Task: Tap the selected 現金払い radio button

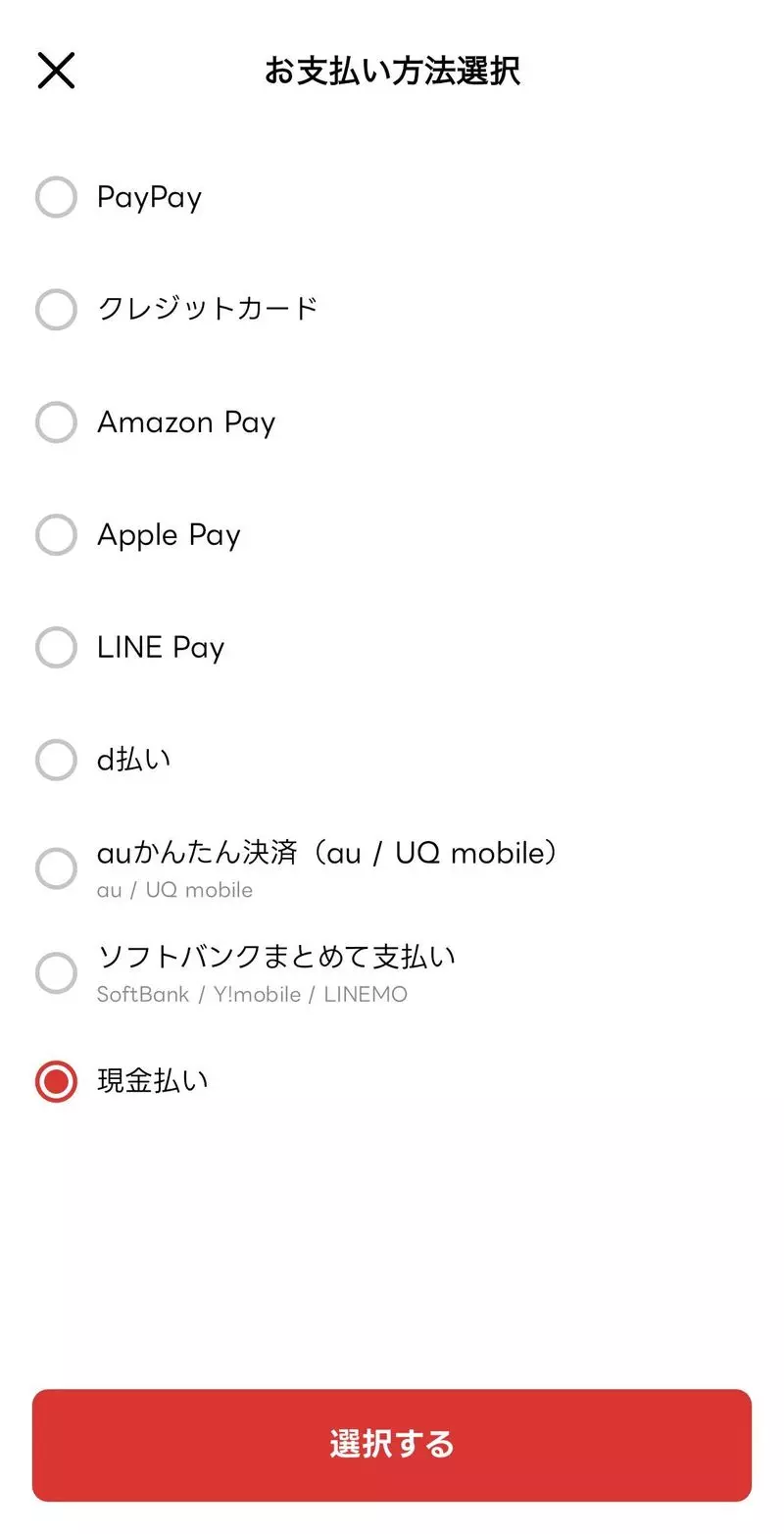Action: (56, 1081)
